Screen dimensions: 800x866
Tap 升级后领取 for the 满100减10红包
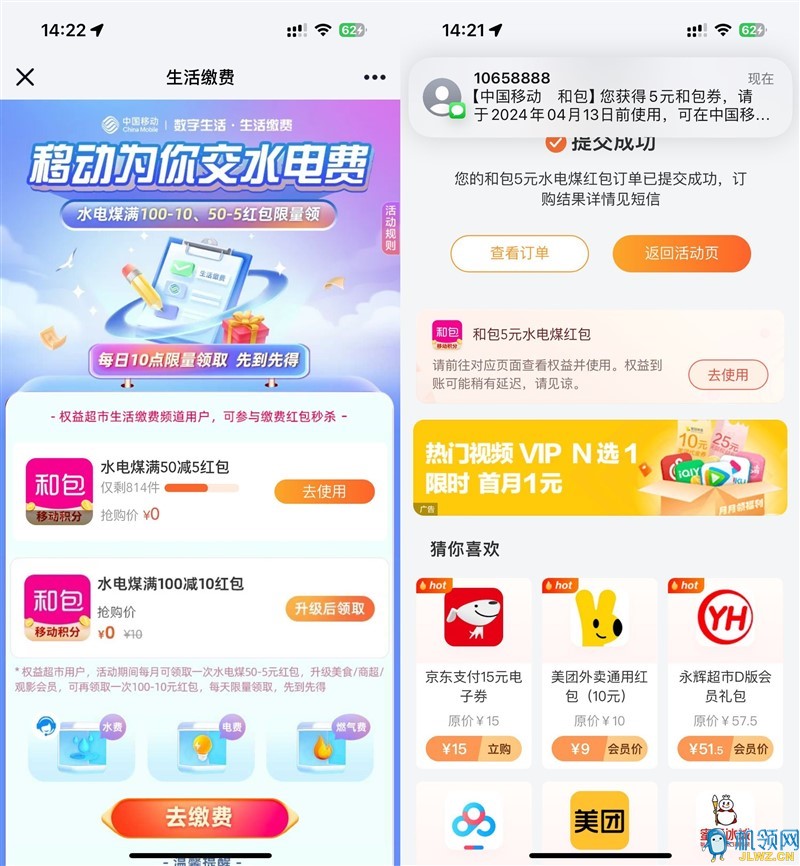330,608
